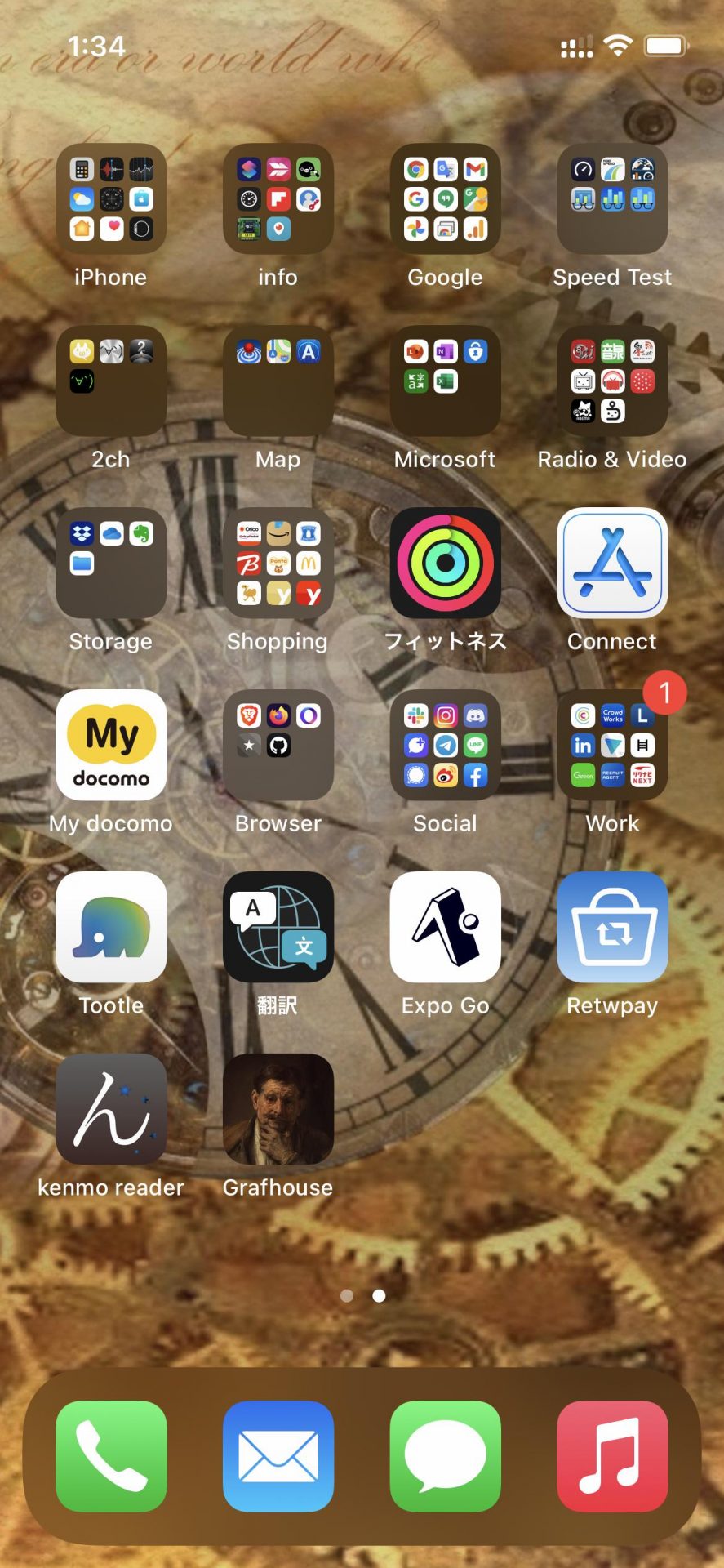Open the Google apps folder
This screenshot has height=1568, width=724.
[x=445, y=199]
